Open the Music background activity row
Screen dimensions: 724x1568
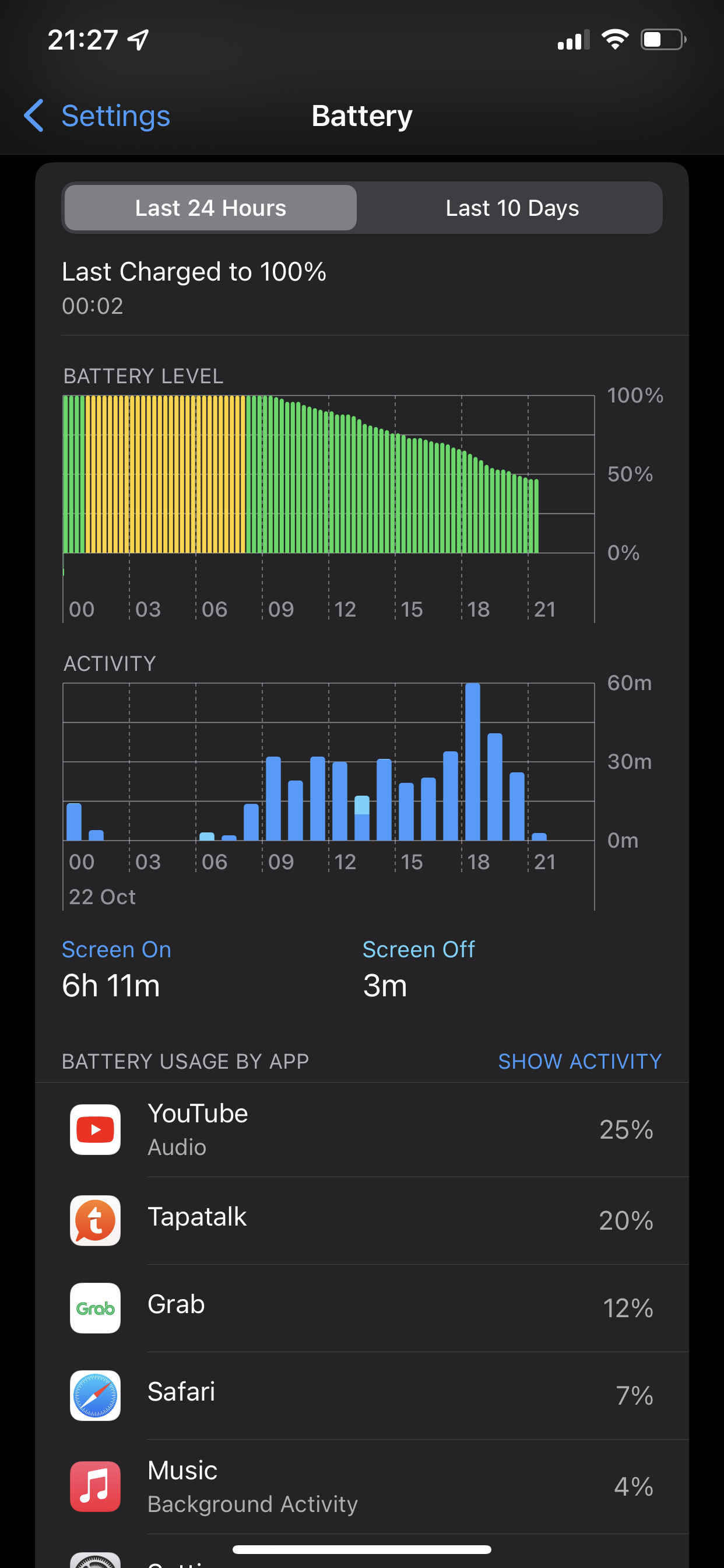pyautogui.click(x=361, y=1486)
